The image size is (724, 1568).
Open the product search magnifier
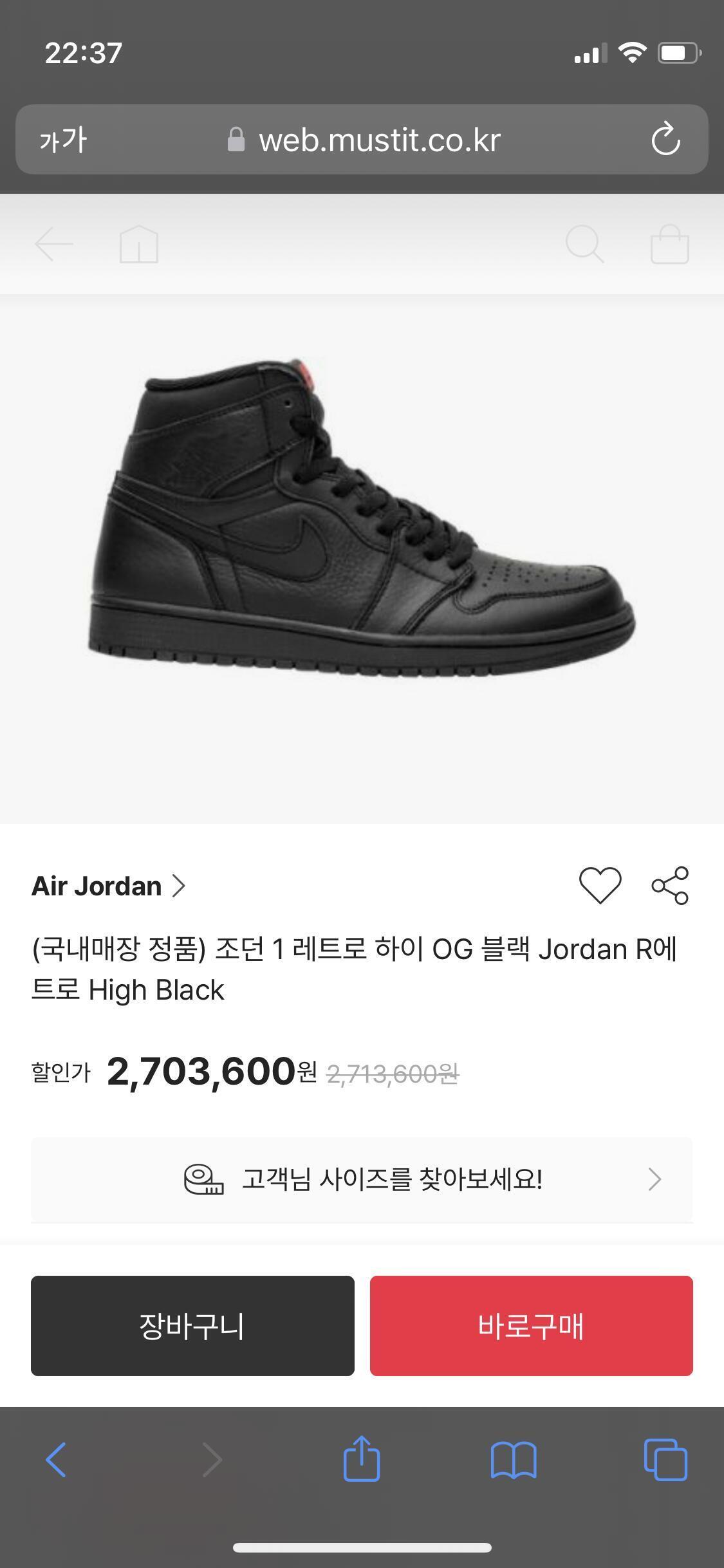click(584, 245)
